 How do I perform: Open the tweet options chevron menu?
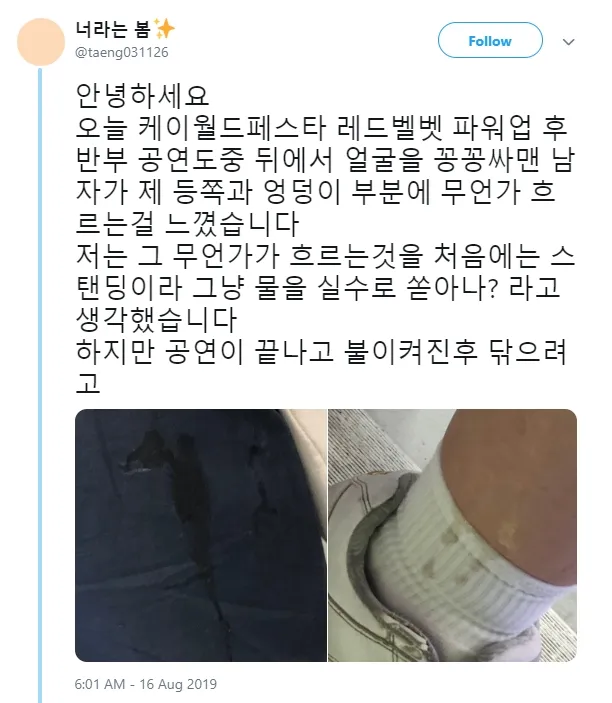[x=569, y=42]
